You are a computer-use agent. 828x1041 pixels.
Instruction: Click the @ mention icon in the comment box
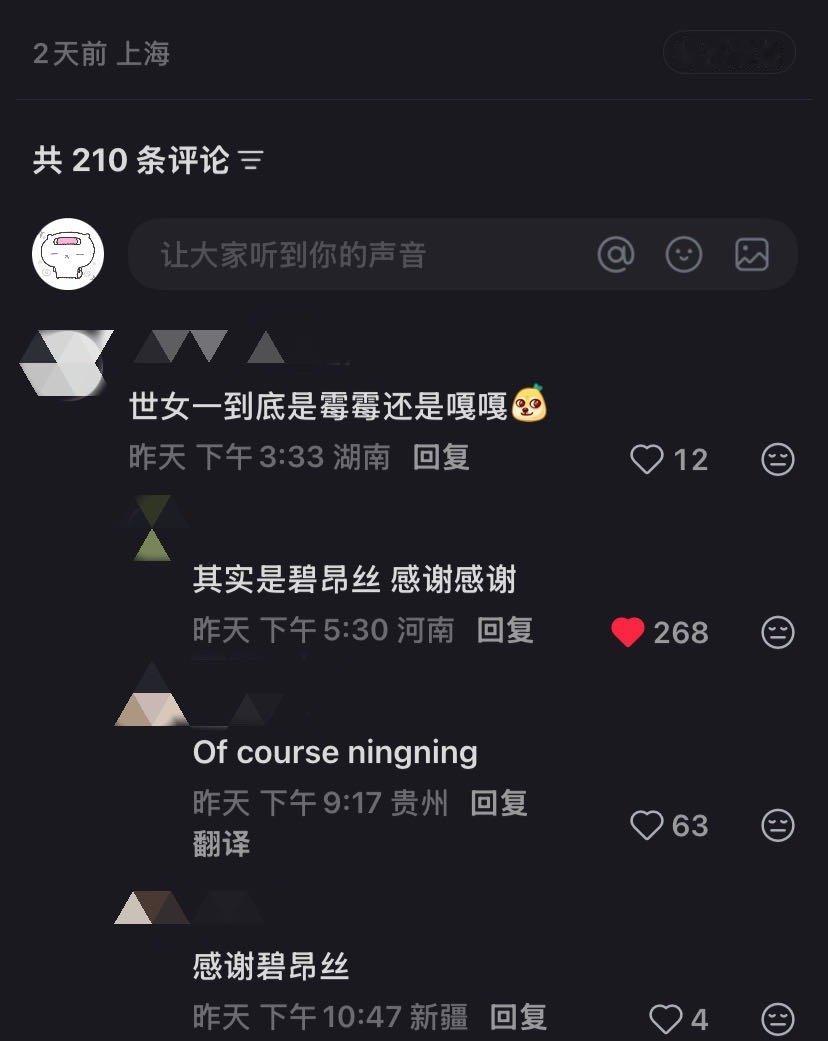coord(616,255)
